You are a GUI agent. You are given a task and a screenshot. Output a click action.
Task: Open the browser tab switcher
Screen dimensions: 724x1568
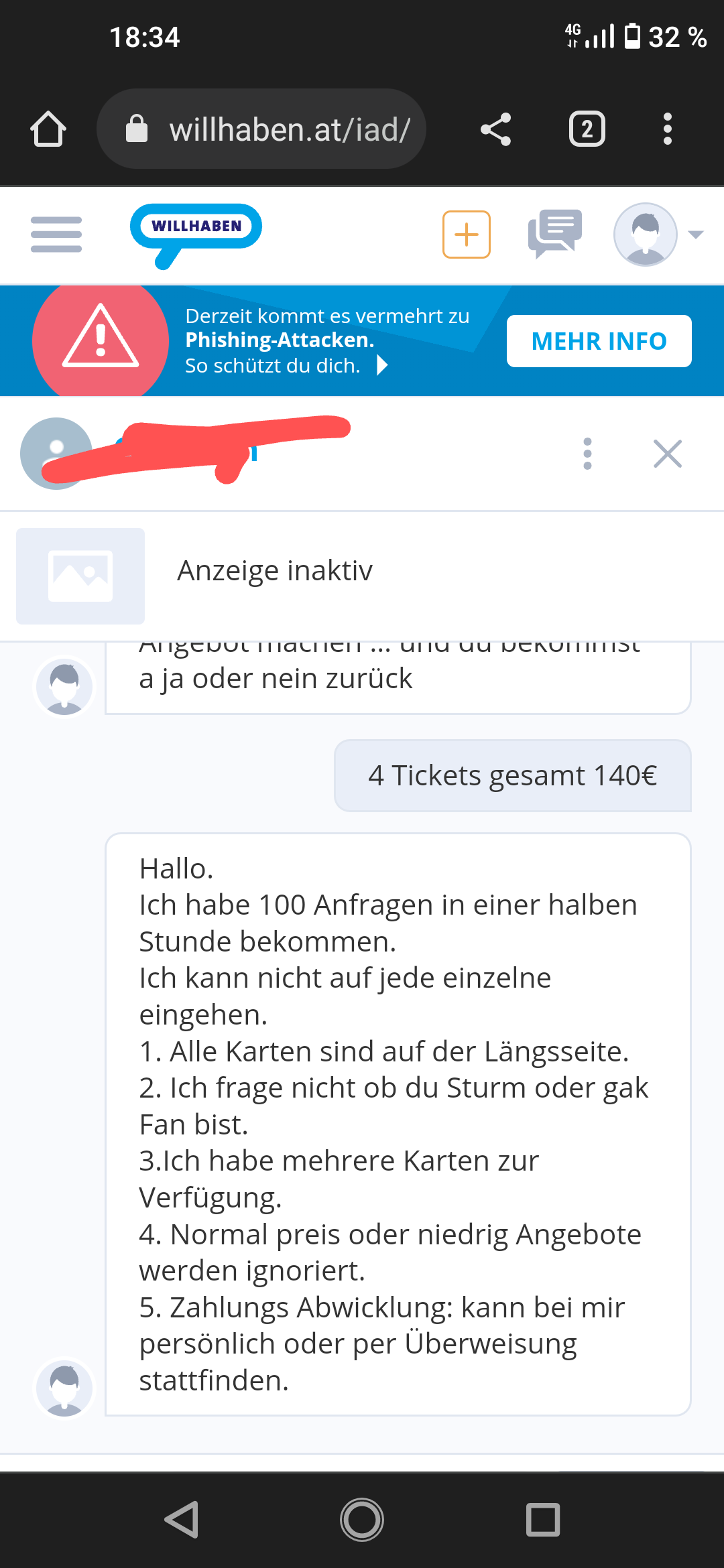click(x=587, y=129)
